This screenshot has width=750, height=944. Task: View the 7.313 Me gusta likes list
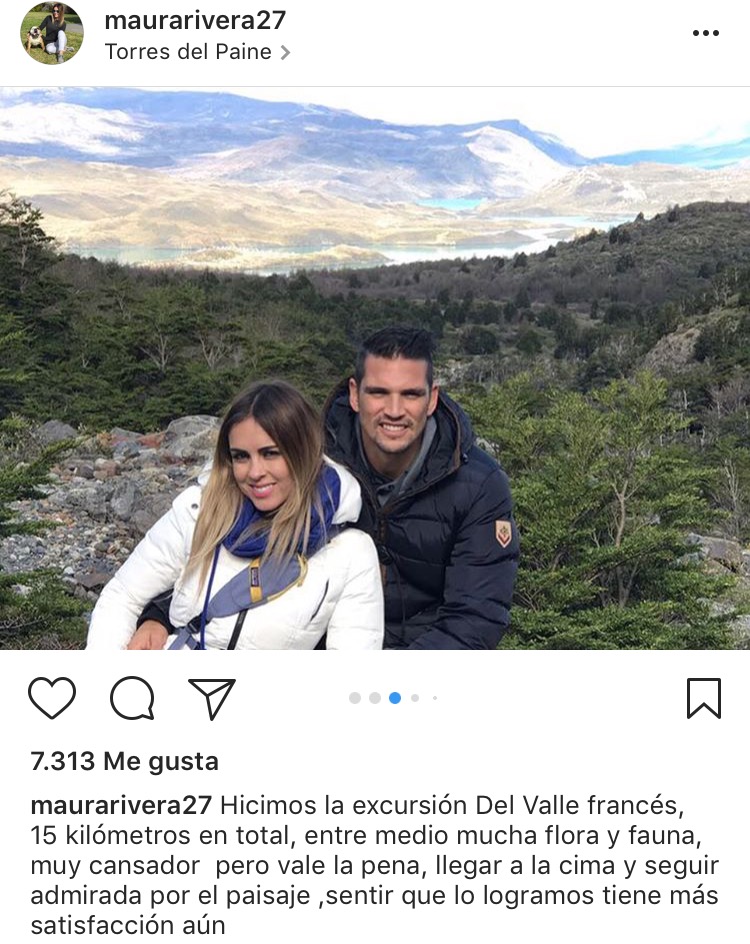click(125, 761)
